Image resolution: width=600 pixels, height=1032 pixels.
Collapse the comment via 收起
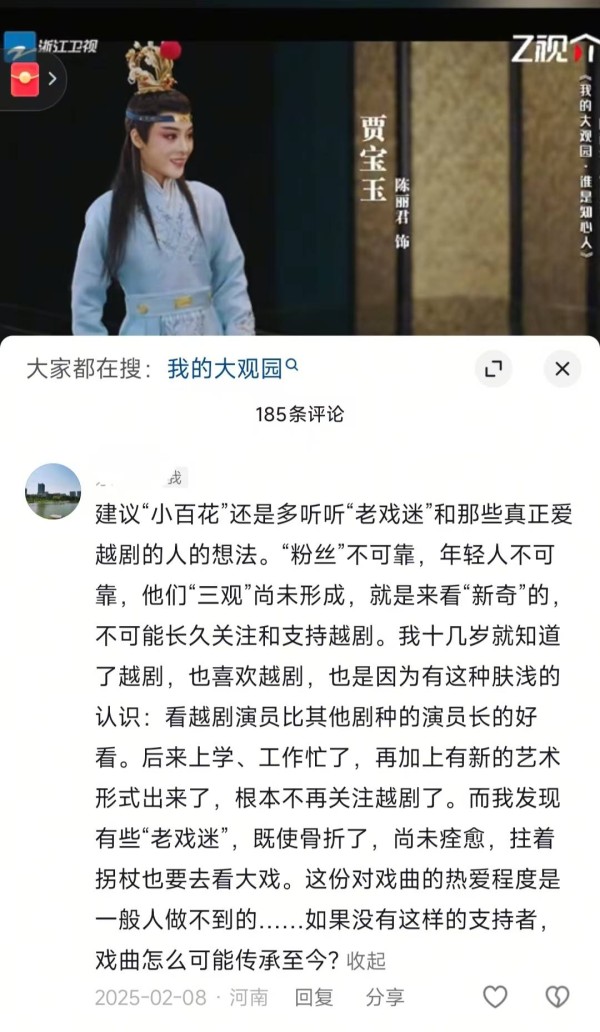click(x=366, y=961)
